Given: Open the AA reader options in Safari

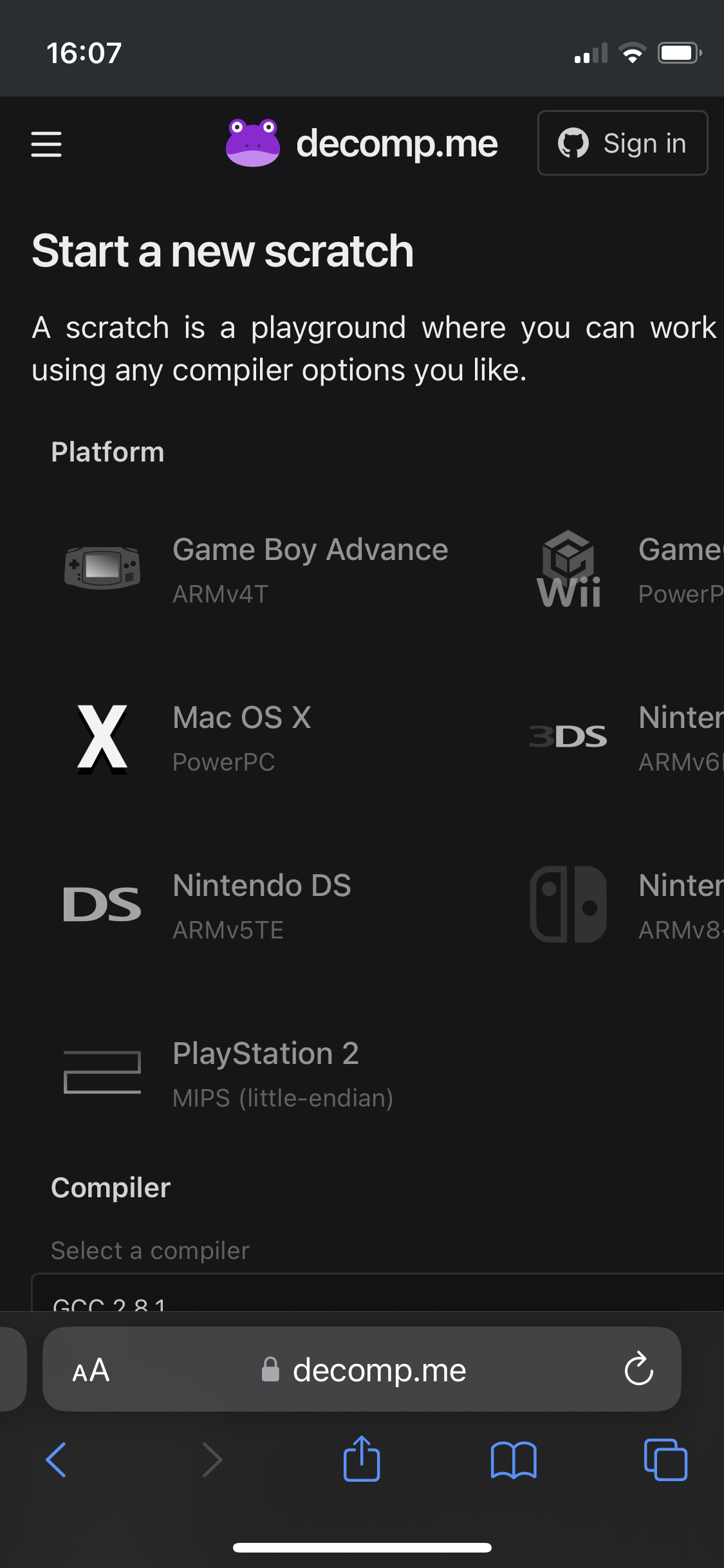Looking at the screenshot, I should (x=91, y=1370).
